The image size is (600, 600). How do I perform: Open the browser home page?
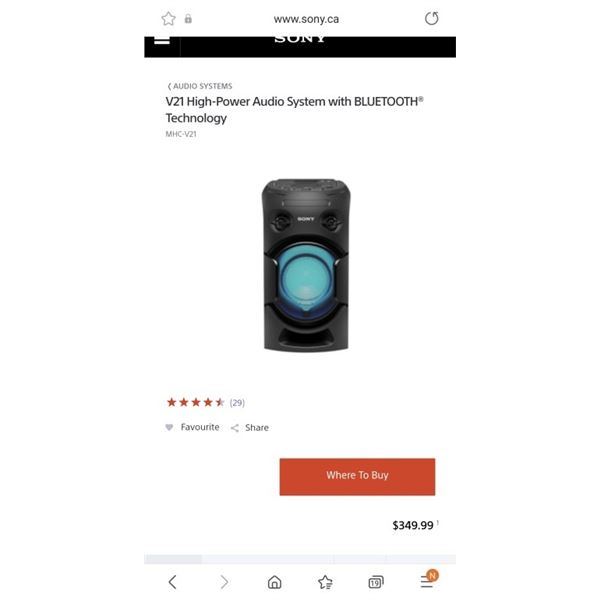coord(275,582)
